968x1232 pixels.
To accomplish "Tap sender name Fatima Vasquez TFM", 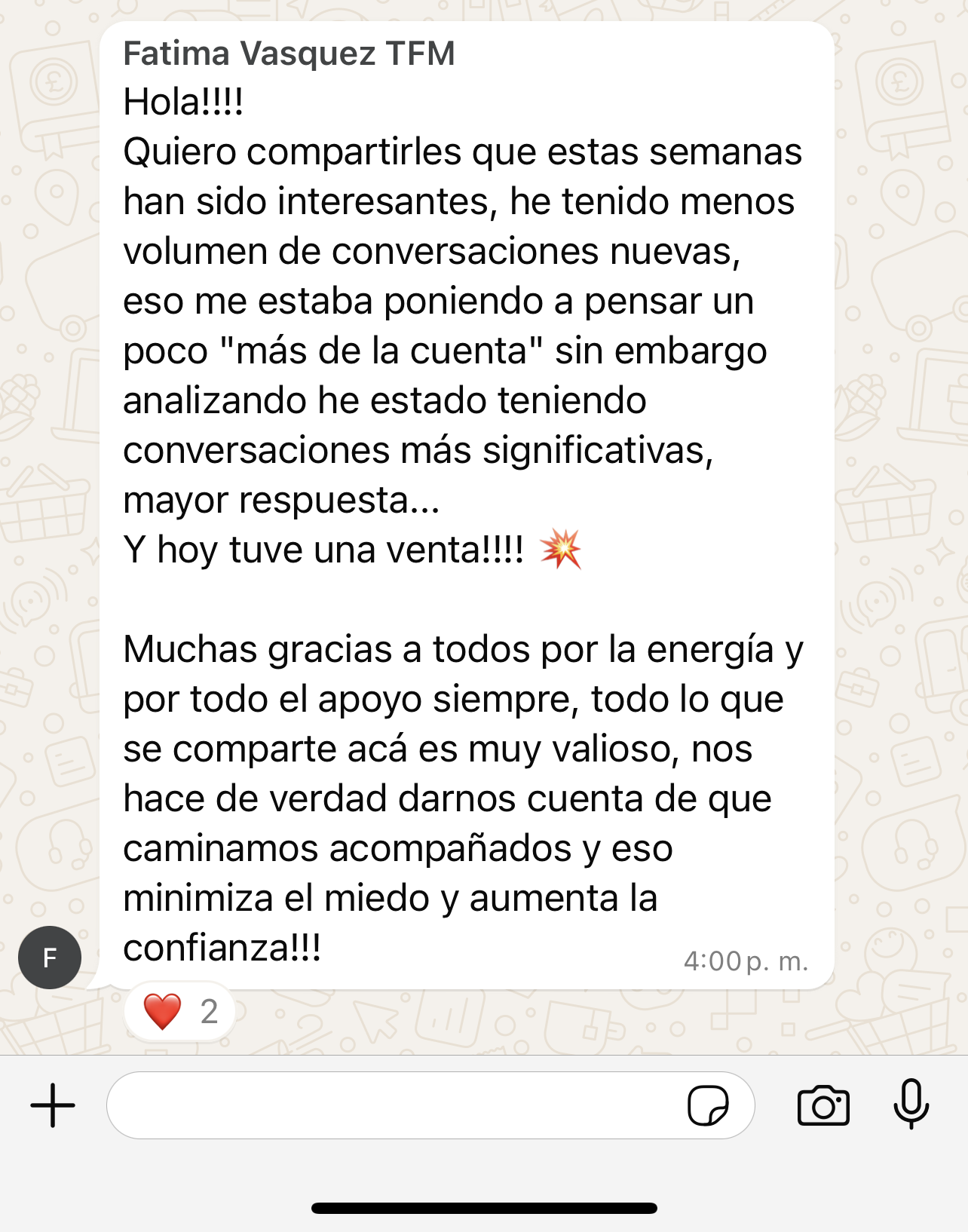I will (289, 54).
